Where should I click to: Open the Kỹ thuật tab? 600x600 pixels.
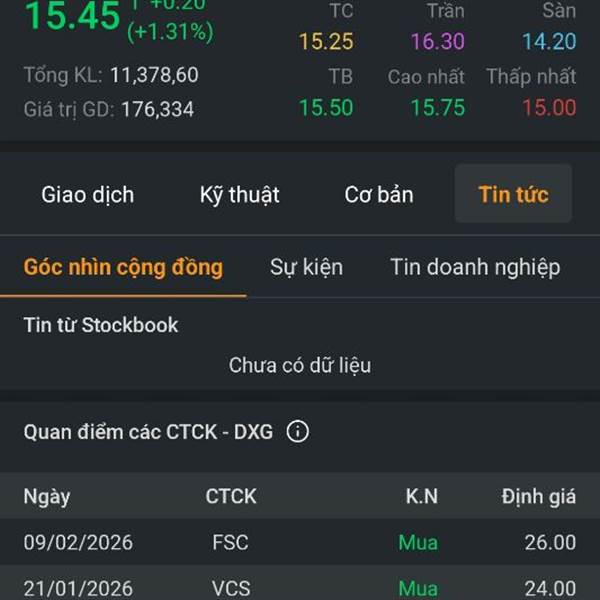point(240,195)
